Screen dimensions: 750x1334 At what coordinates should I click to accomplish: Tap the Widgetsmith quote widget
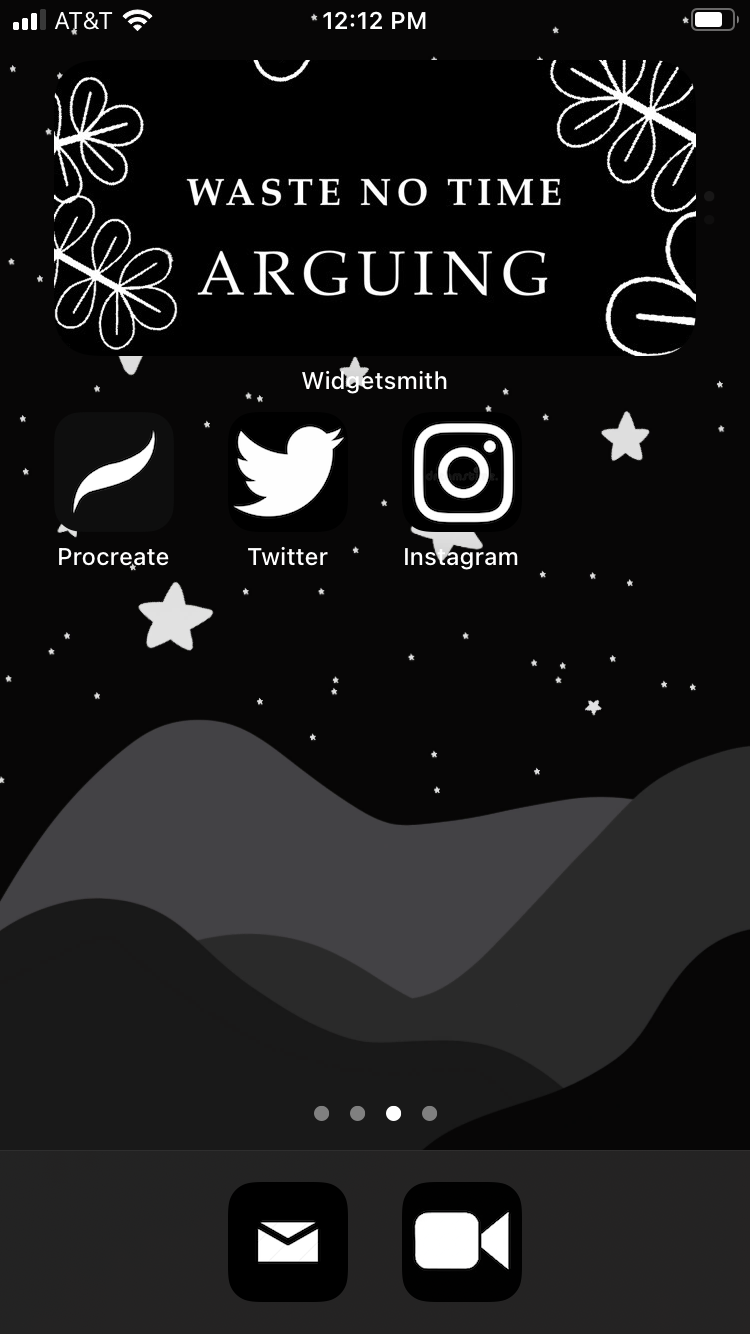(x=375, y=208)
